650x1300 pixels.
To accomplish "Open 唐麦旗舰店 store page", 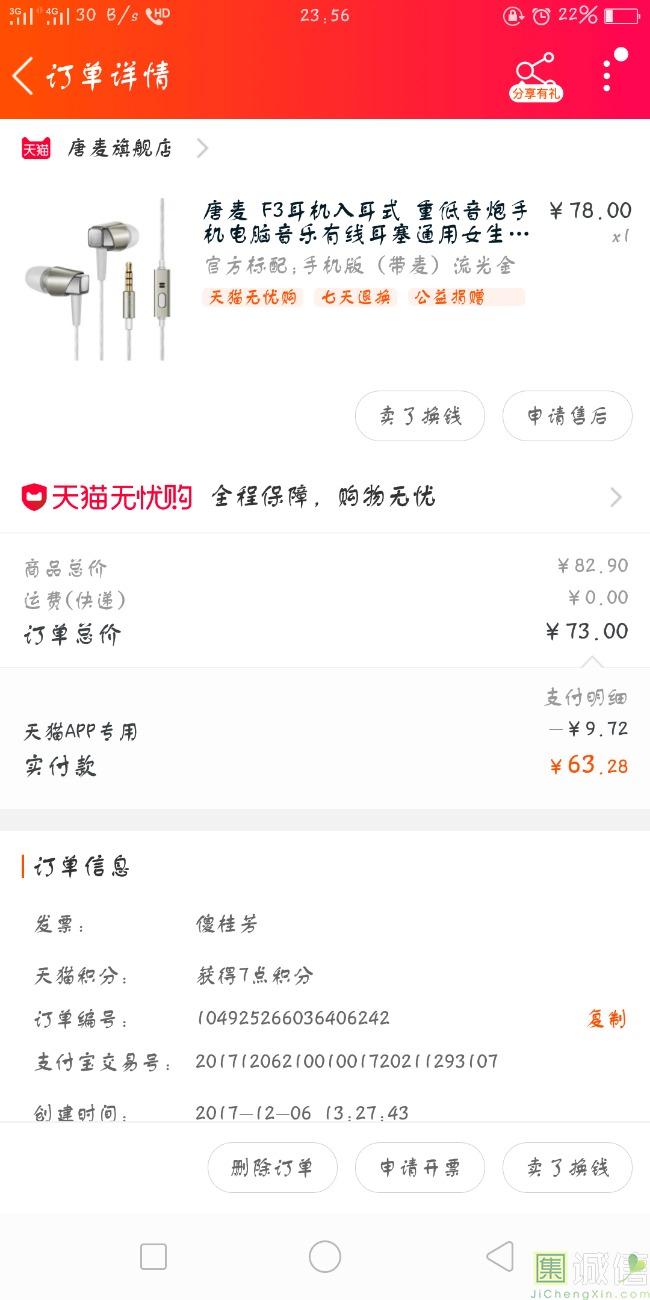I will (x=120, y=149).
